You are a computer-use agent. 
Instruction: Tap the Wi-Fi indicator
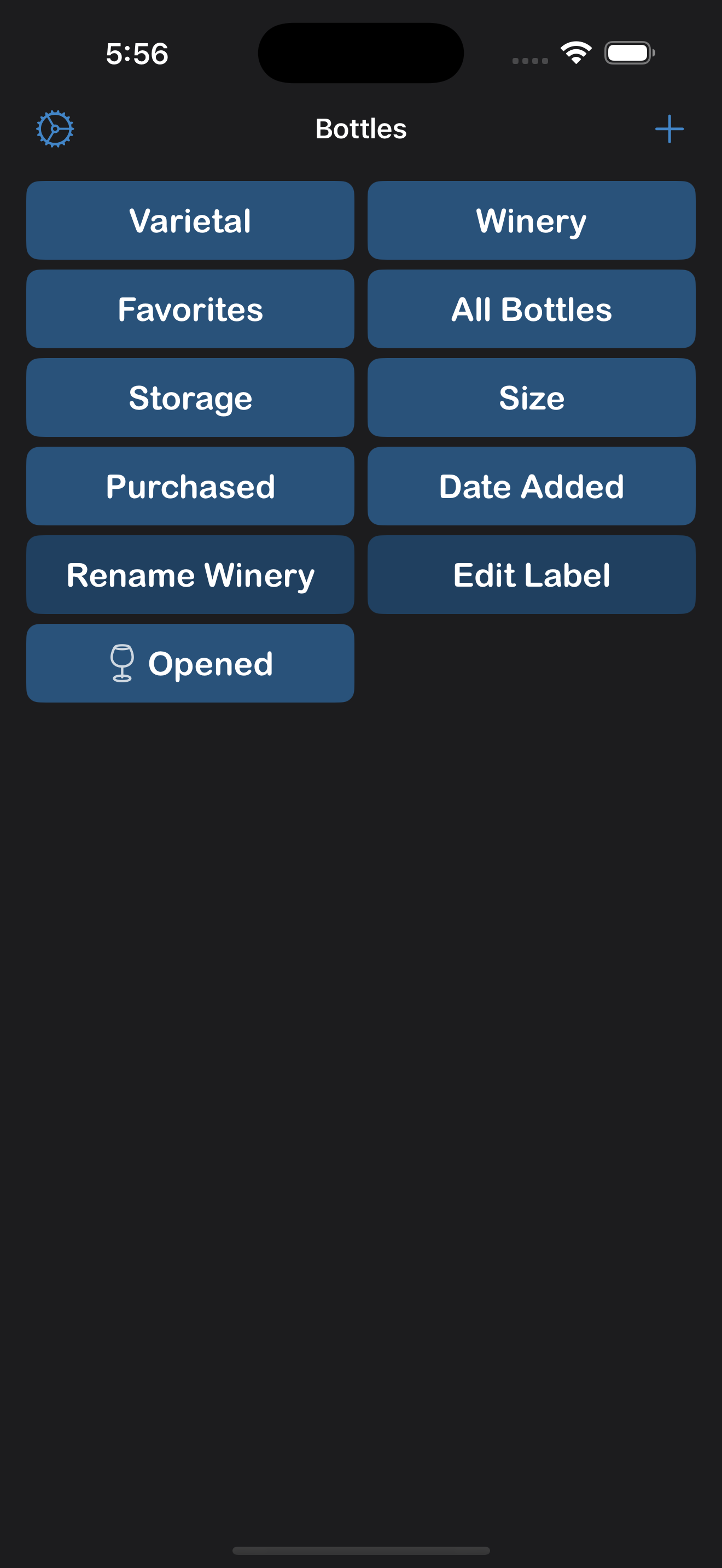(575, 52)
